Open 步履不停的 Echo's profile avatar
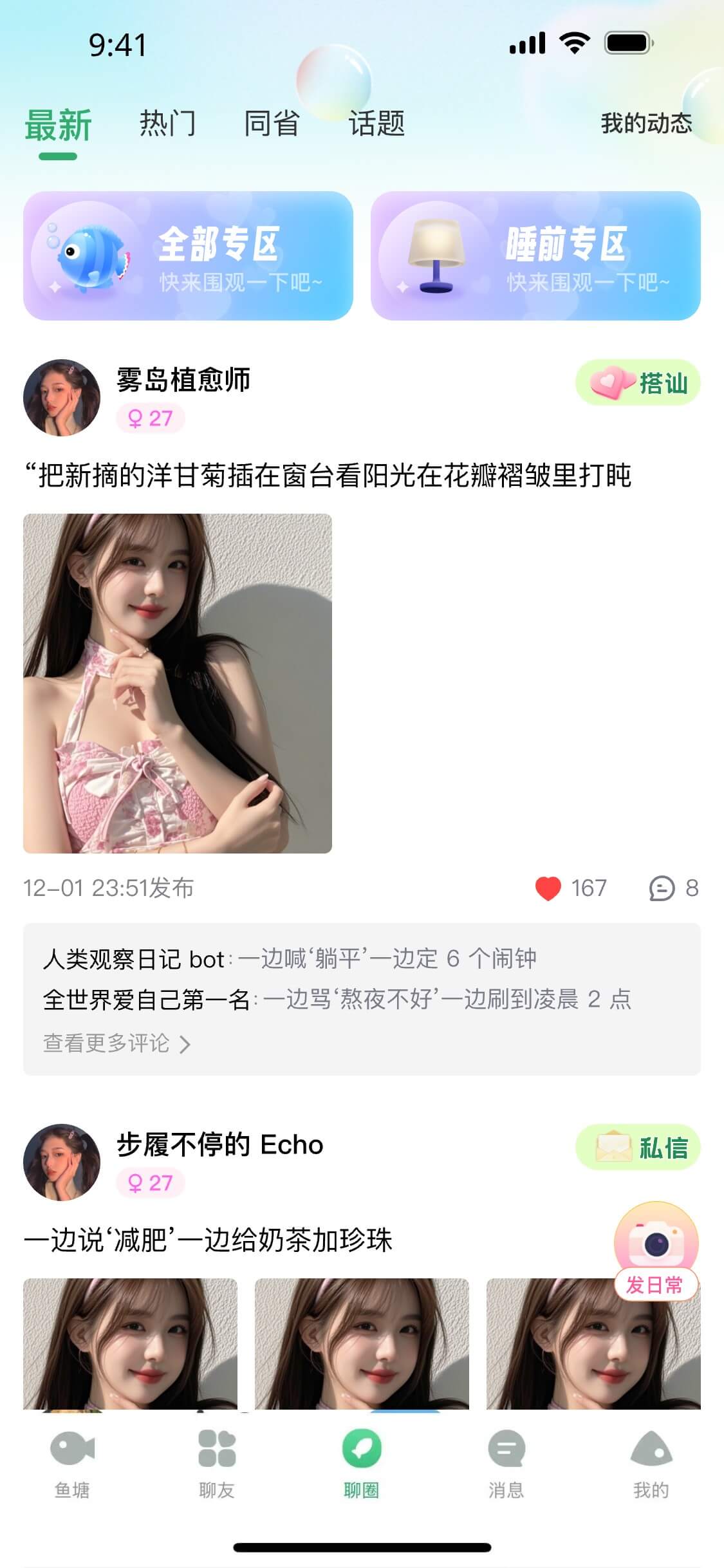The image size is (724, 1568). [x=62, y=1162]
